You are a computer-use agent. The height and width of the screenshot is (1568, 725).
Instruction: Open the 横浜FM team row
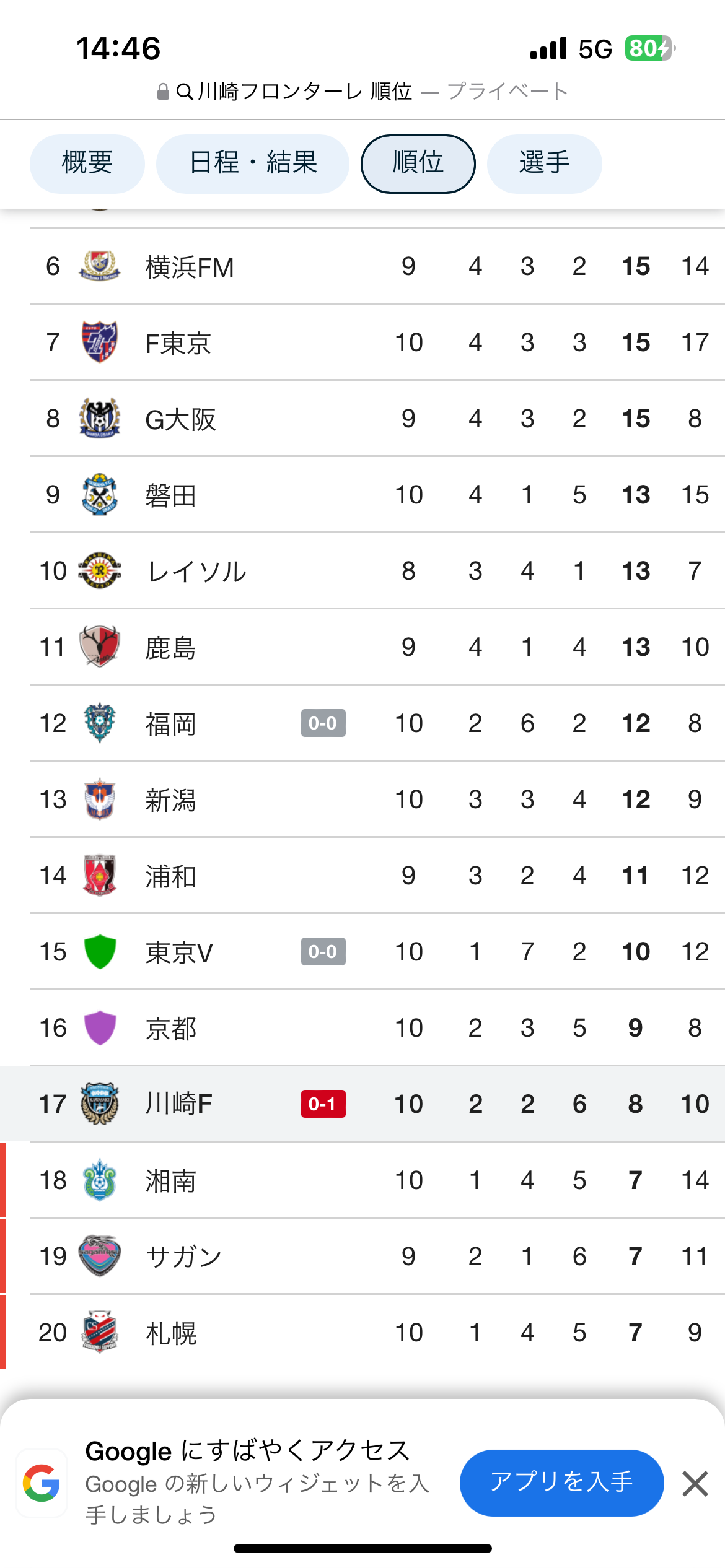tap(377, 266)
